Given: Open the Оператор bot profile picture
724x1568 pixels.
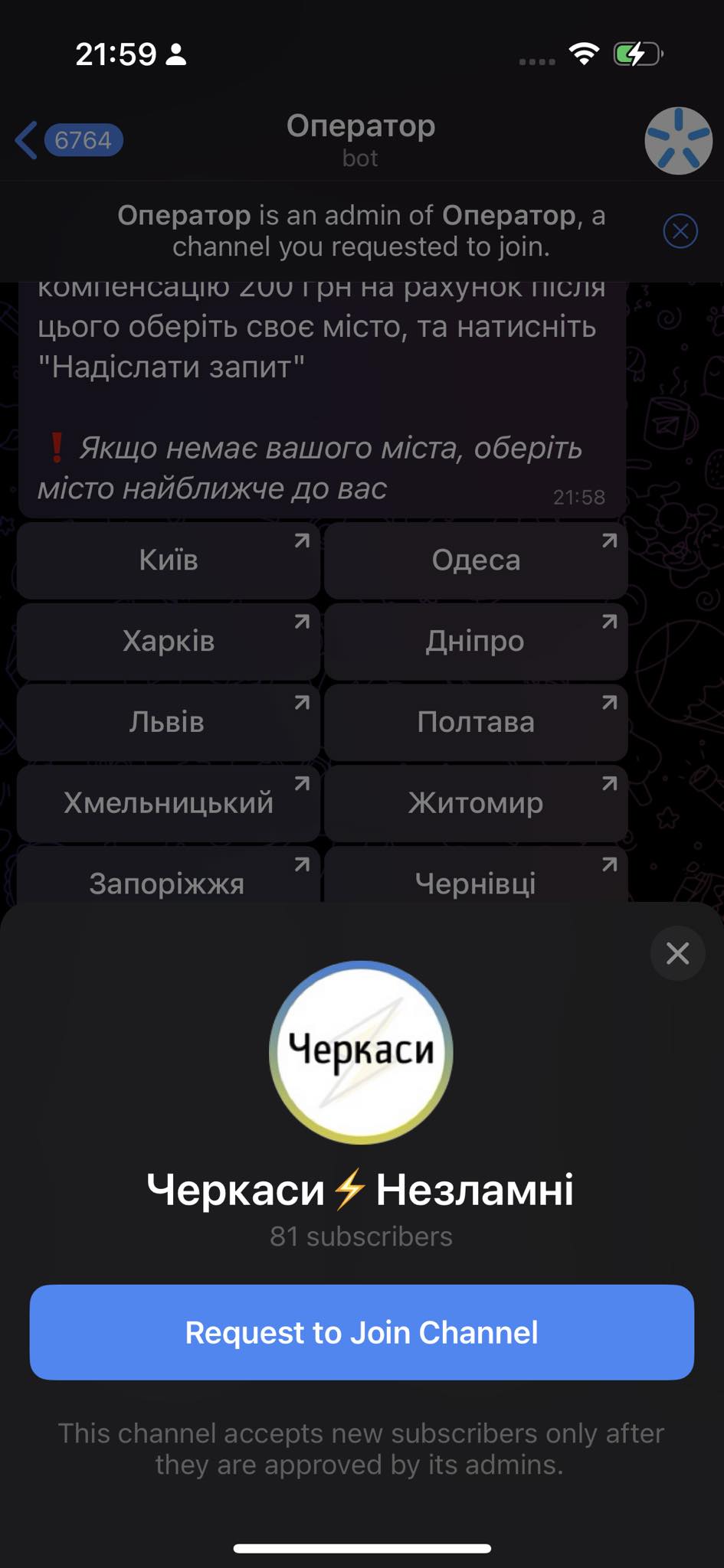Looking at the screenshot, I should pos(678,140).
